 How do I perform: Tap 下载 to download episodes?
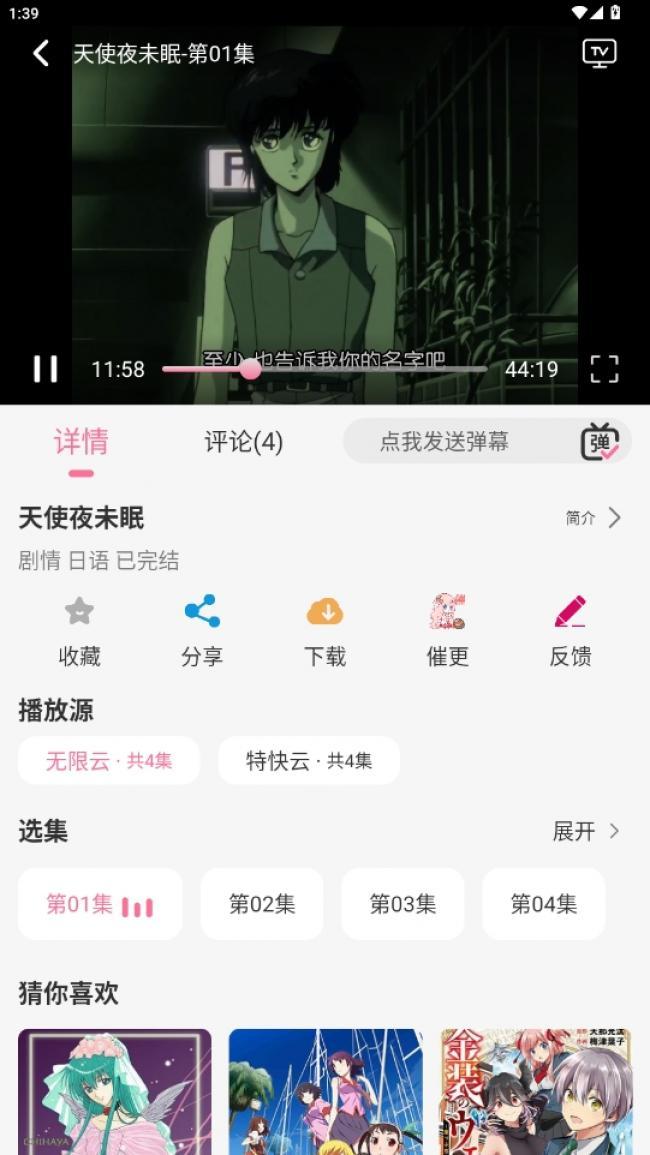325,630
